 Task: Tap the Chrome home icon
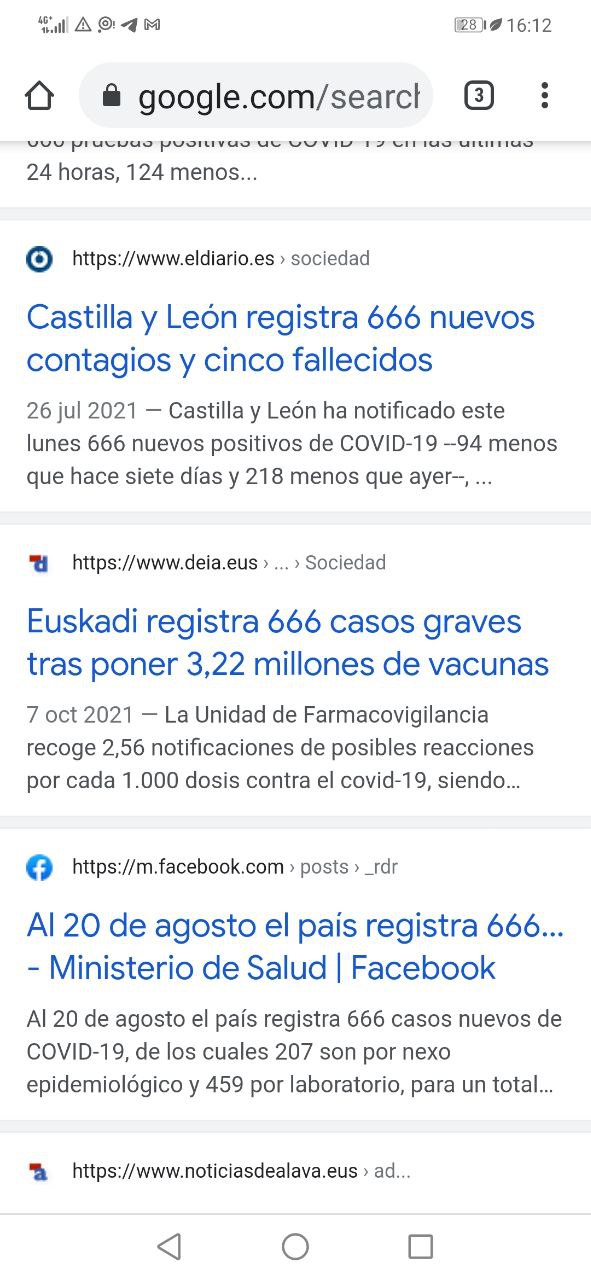pos(39,96)
